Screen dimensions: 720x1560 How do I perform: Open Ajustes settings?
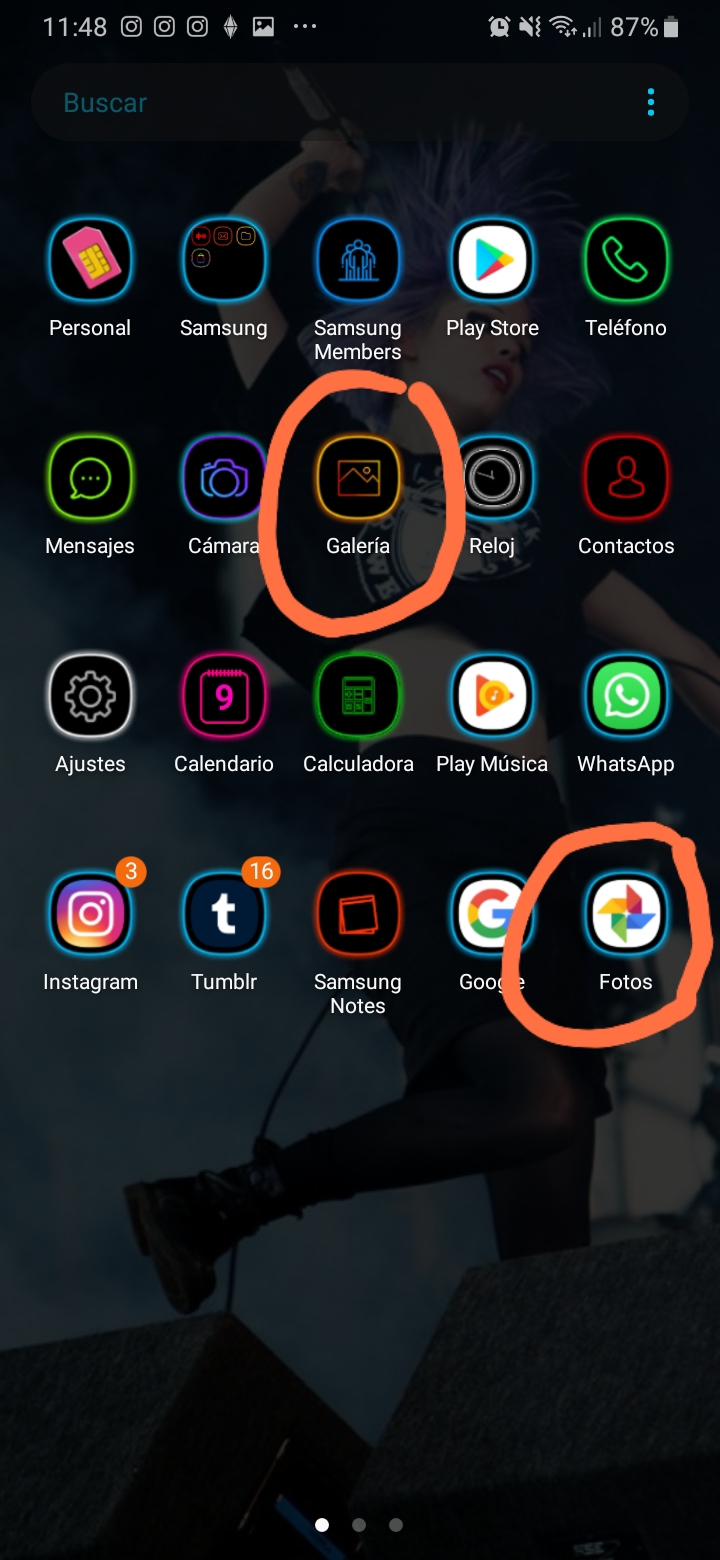click(x=90, y=697)
